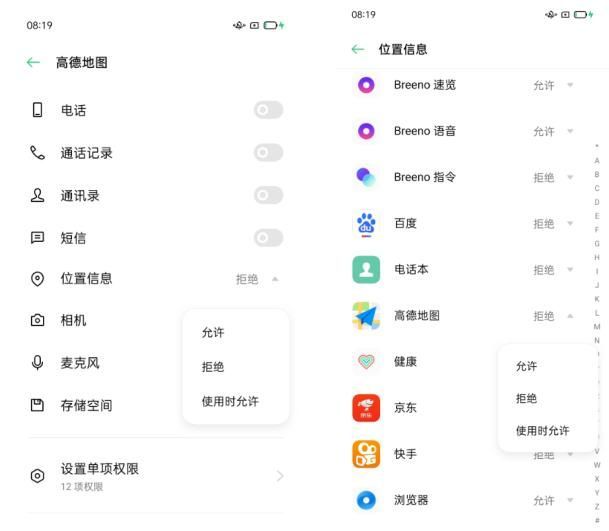
Task: Select 使用时允许 in the 位置信息 list popup
Action: 542,431
